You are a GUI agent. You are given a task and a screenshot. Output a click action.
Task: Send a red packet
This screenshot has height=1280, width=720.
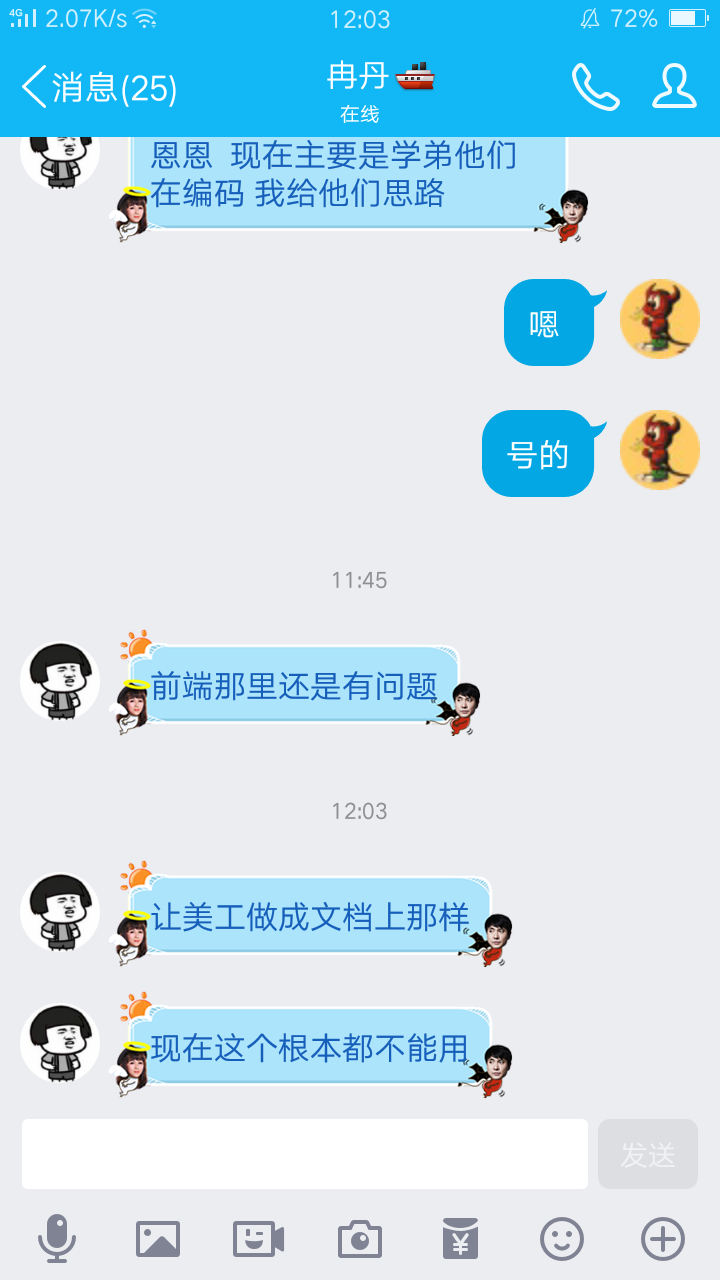click(x=460, y=1239)
